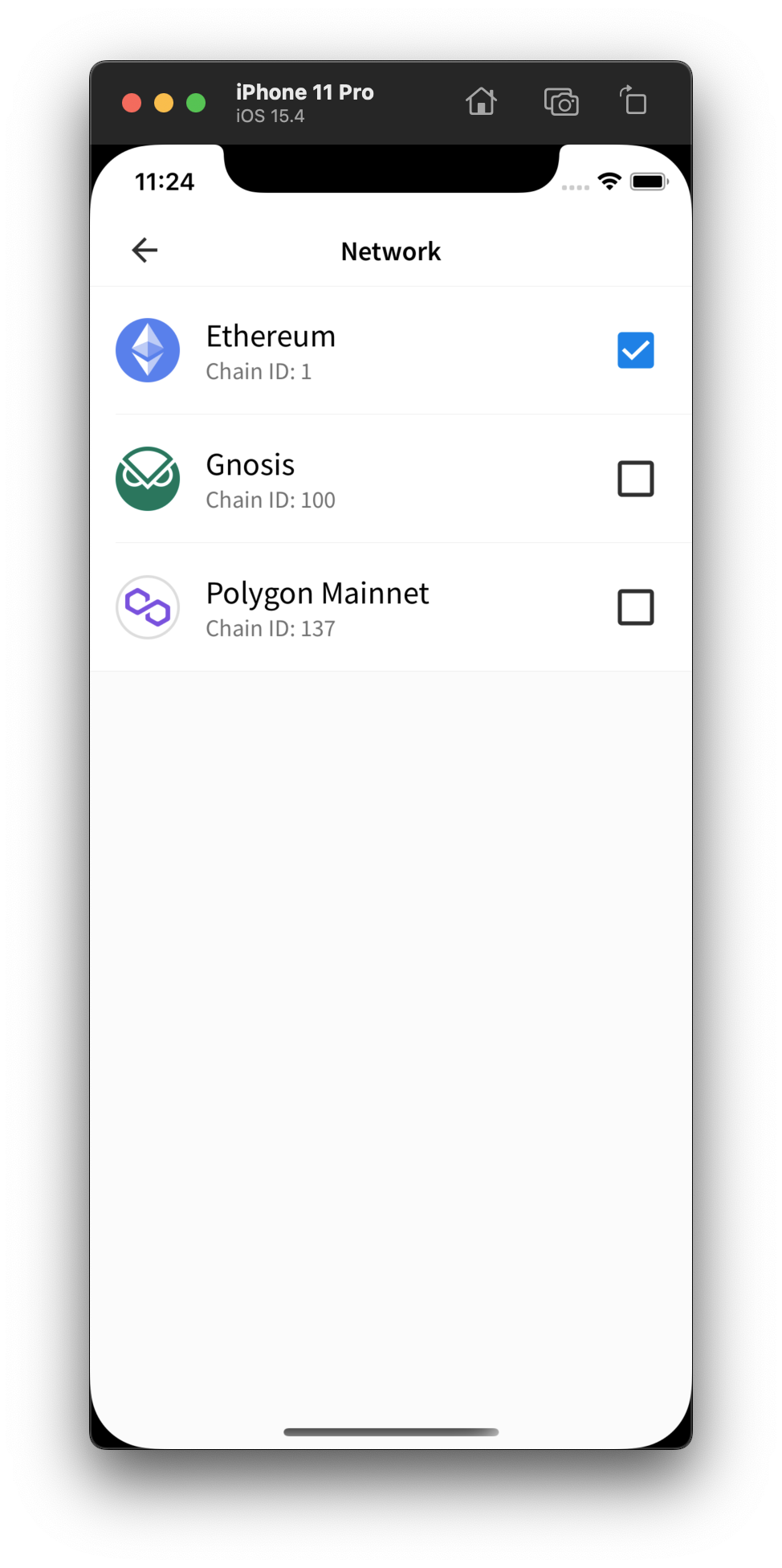Viewport: 782px width, 1568px height.
Task: Check the Polygon Mainnet checkbox
Action: point(635,607)
